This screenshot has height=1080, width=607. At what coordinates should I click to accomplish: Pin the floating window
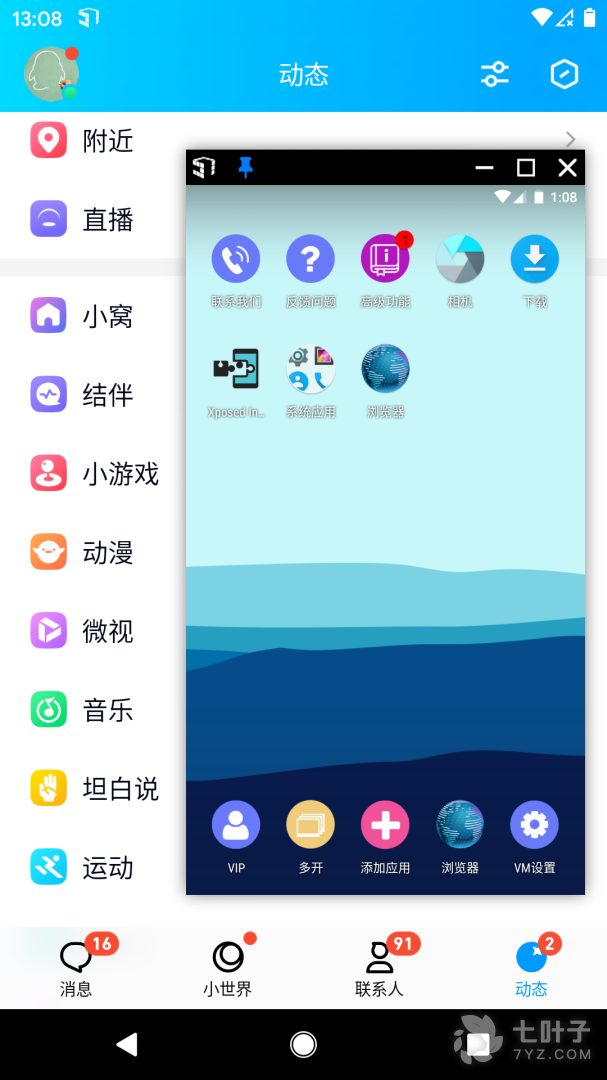(245, 168)
